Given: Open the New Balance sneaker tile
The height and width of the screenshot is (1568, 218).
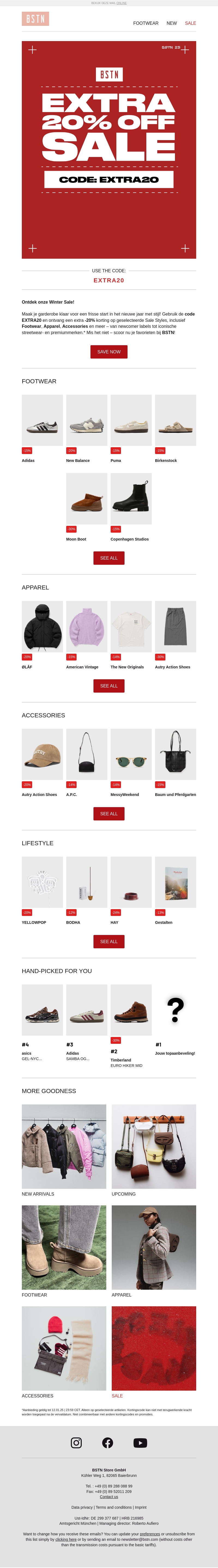Looking at the screenshot, I should (86, 420).
